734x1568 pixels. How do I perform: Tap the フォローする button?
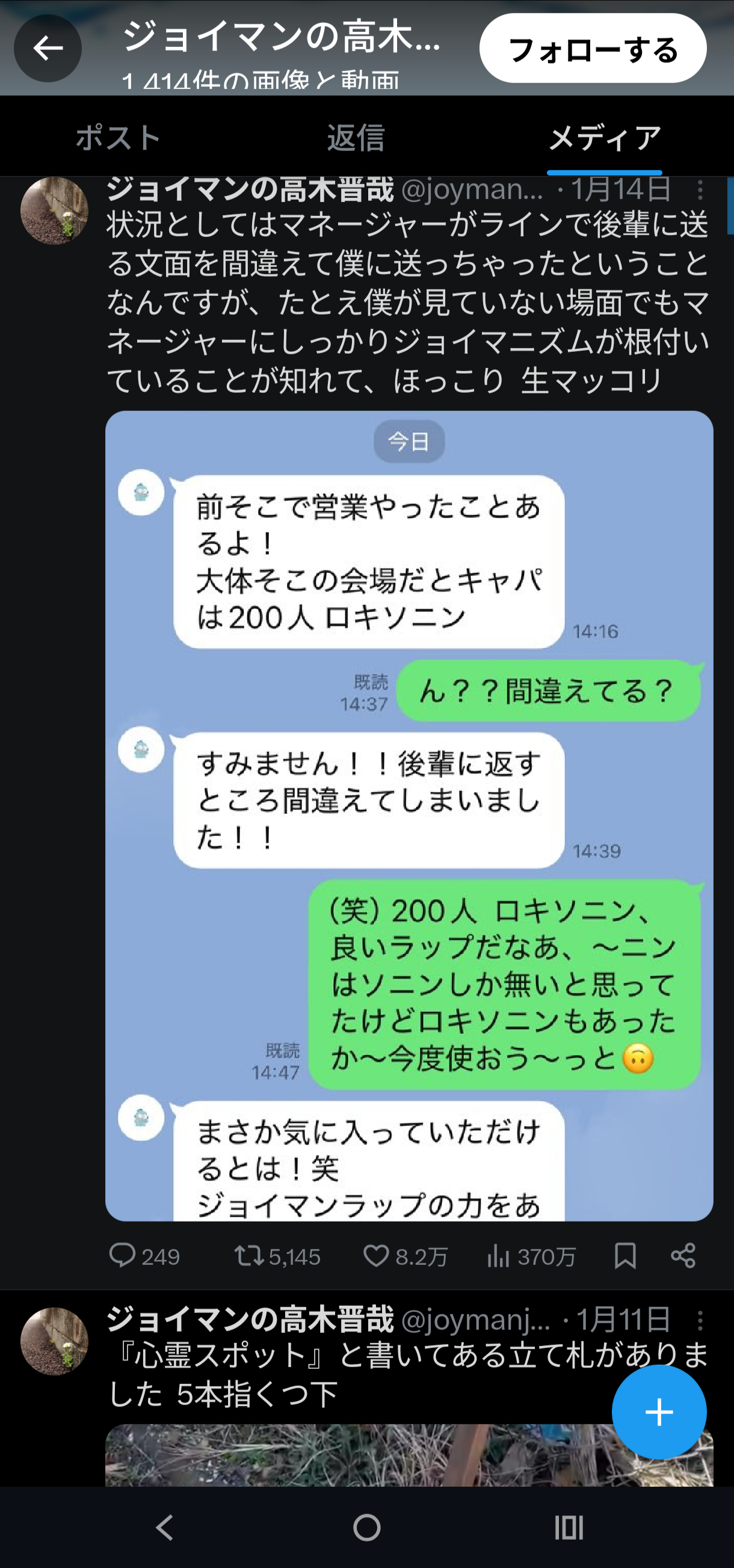click(592, 49)
